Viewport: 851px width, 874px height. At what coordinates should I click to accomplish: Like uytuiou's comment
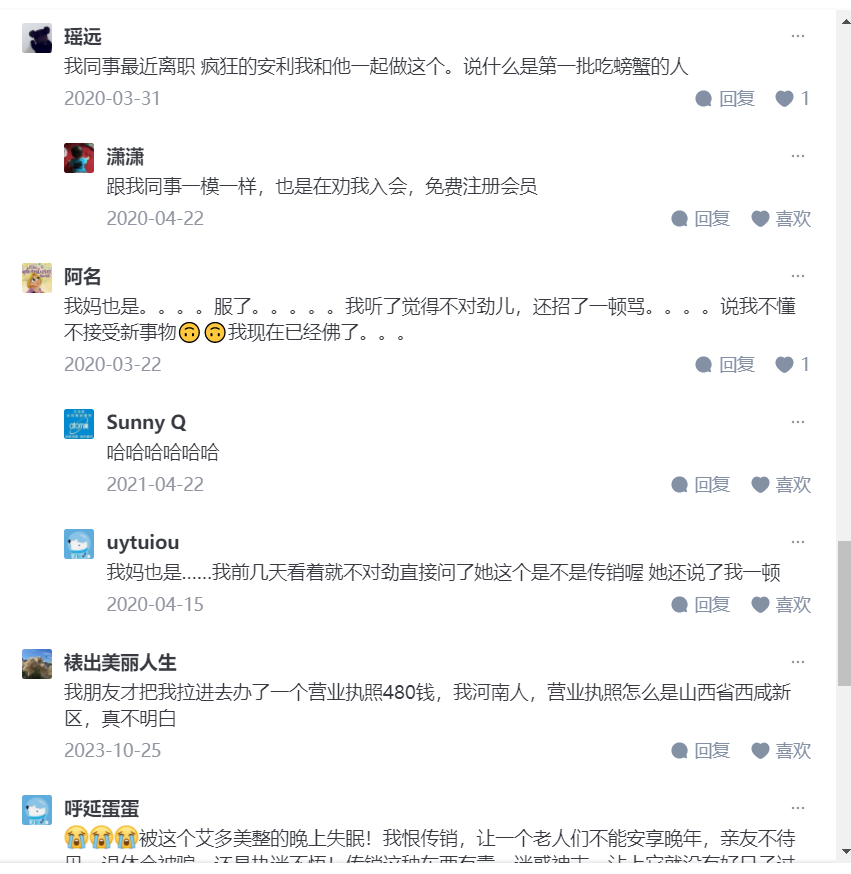(x=781, y=605)
